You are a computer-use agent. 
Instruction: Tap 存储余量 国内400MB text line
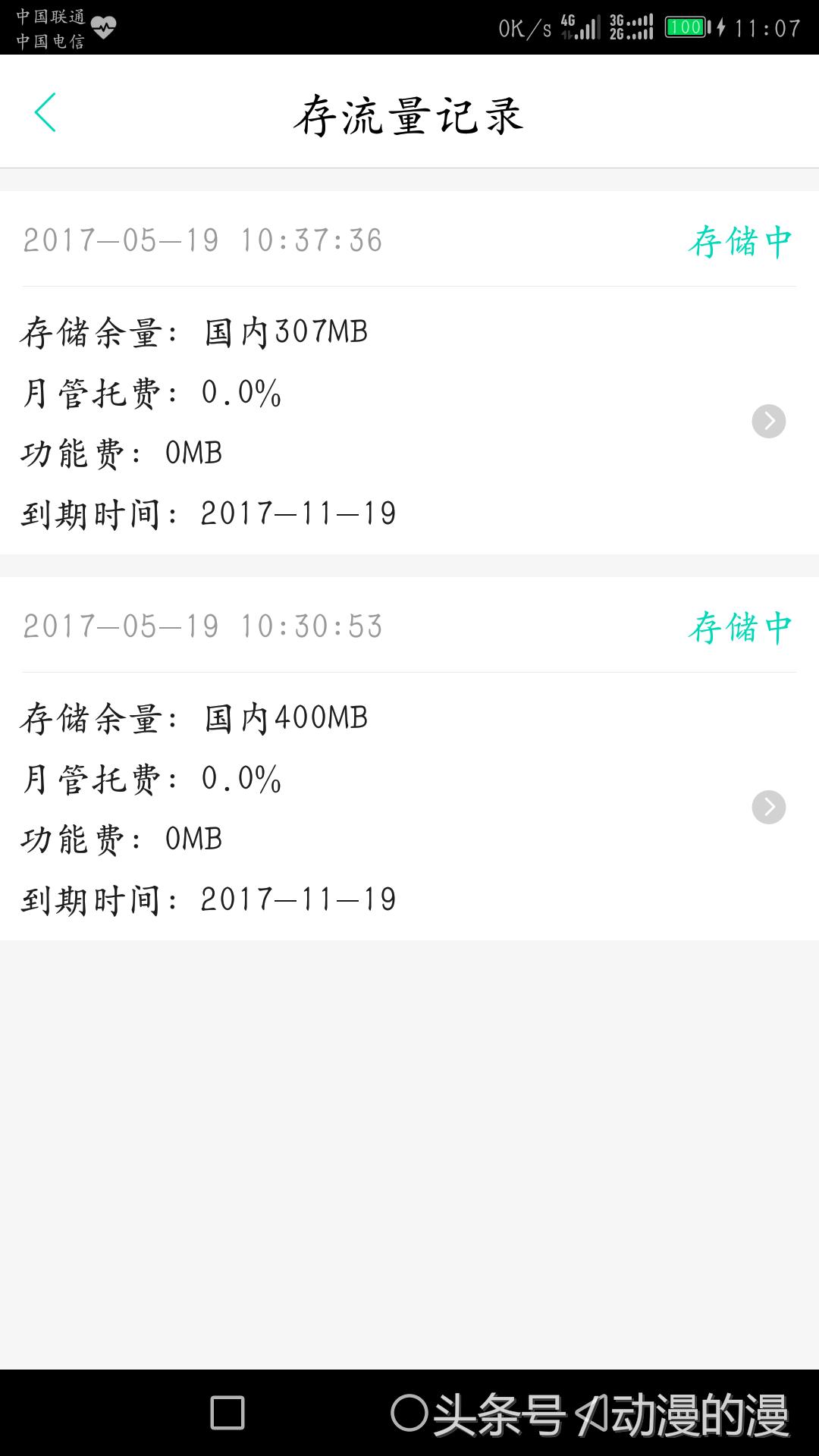[192, 719]
